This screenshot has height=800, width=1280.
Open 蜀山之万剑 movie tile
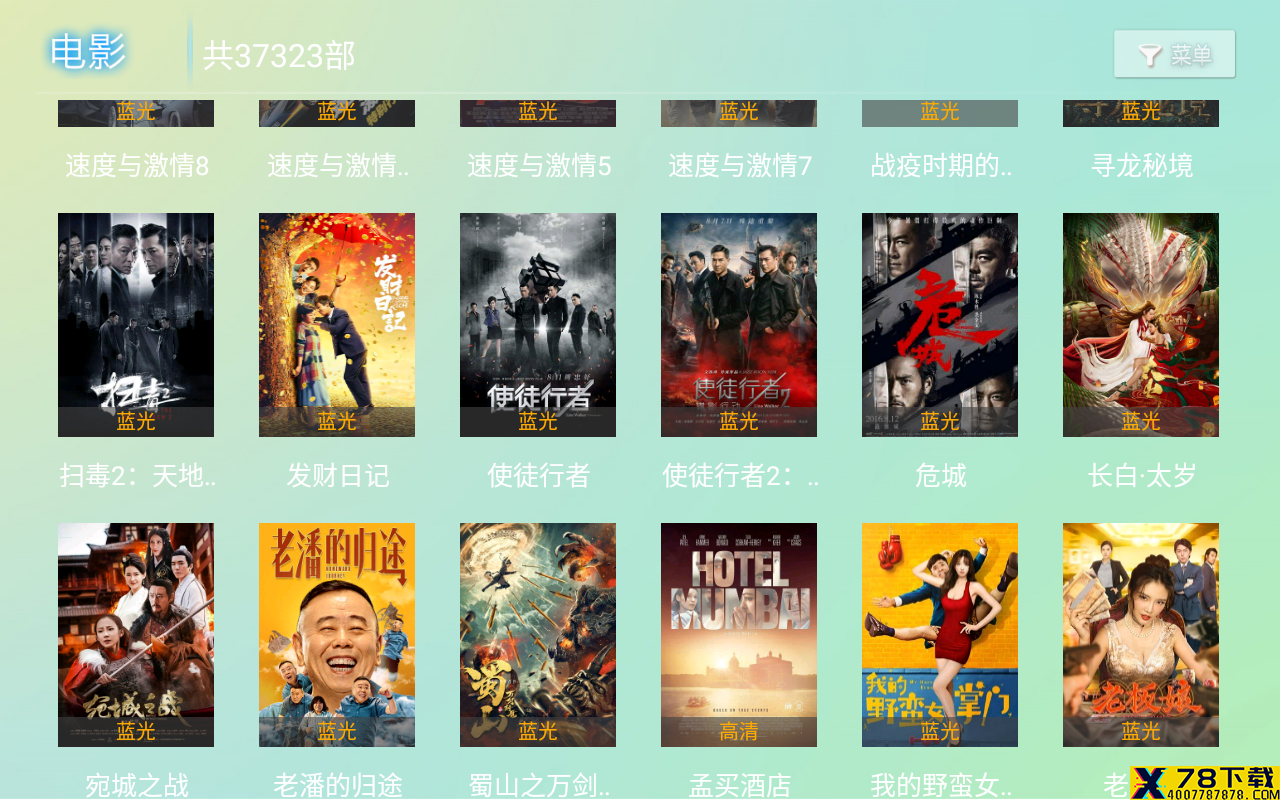[x=538, y=635]
